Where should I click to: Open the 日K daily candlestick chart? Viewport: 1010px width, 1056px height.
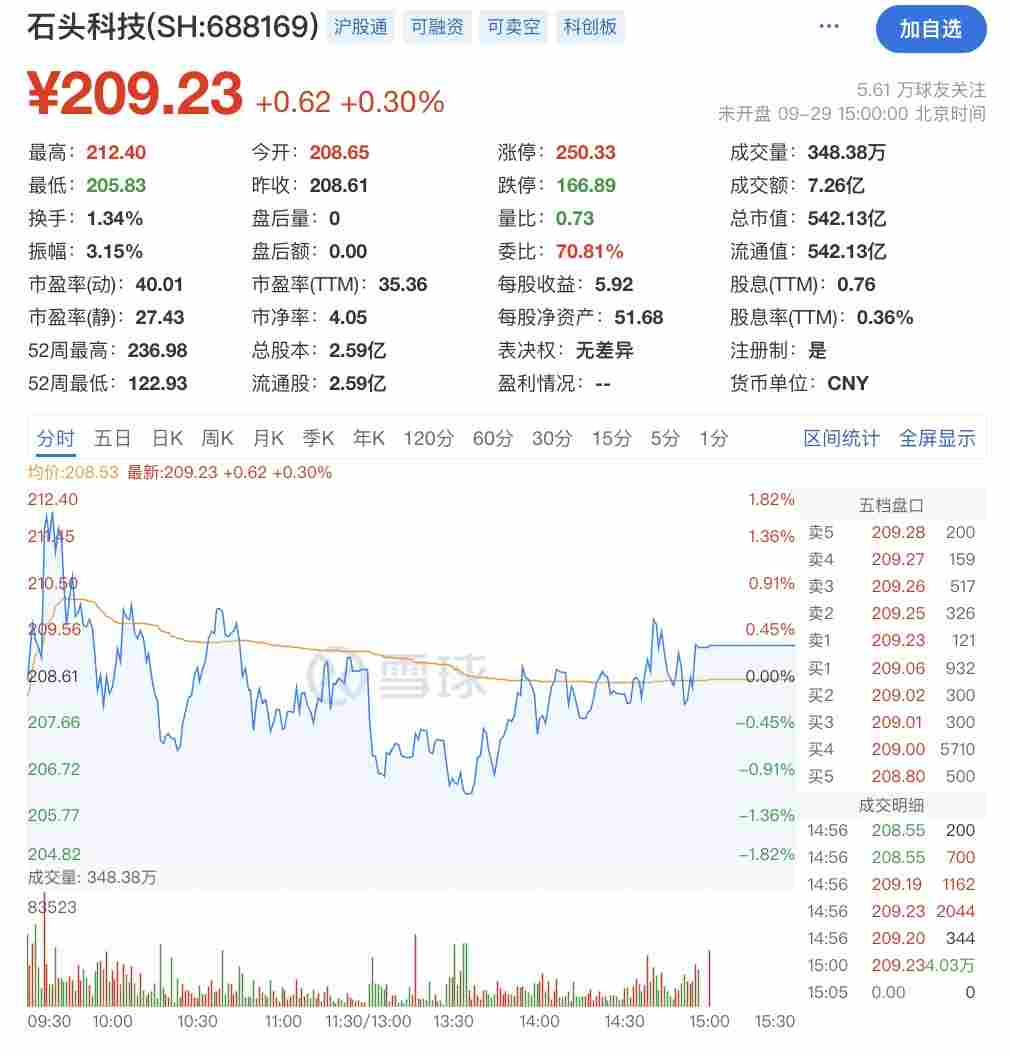pos(165,438)
